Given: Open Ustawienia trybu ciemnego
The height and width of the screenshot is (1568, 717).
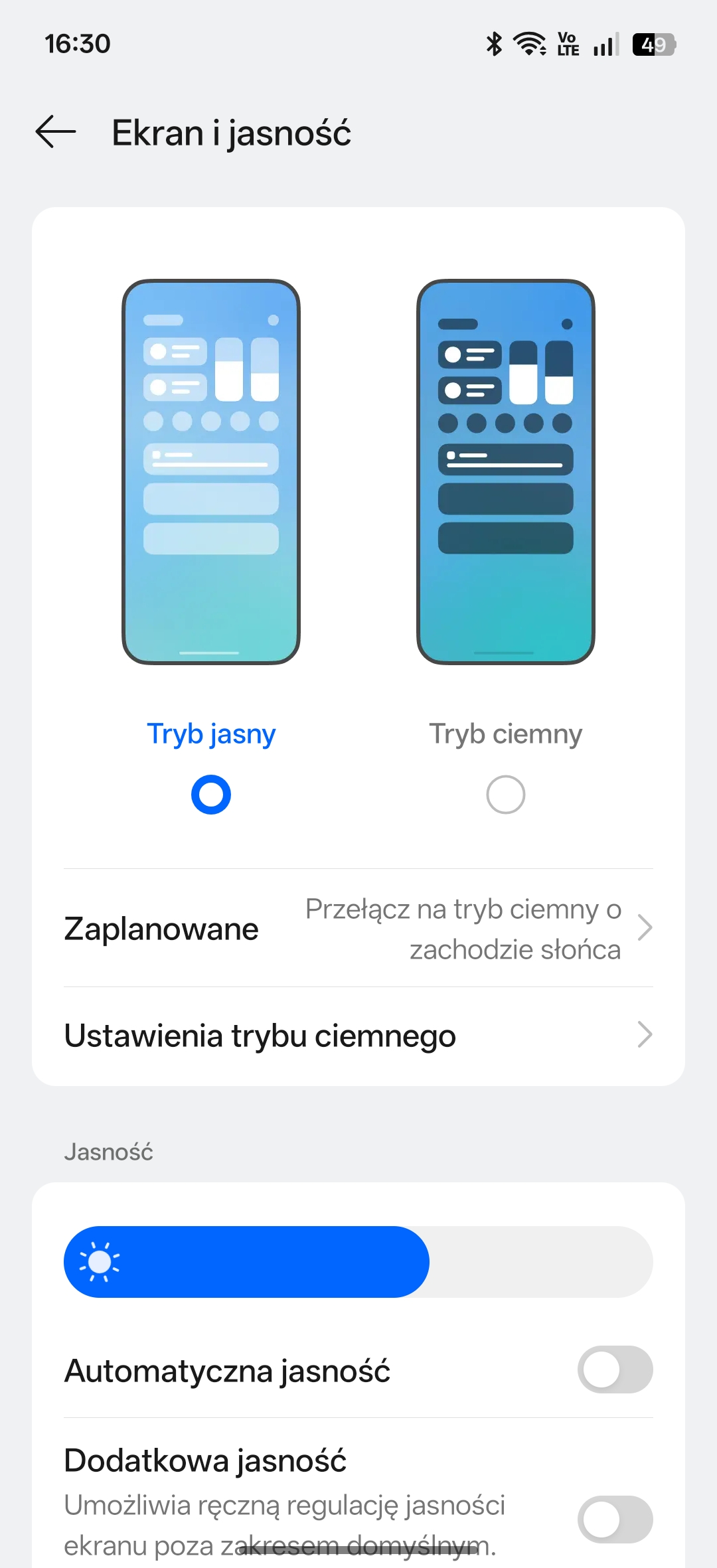Looking at the screenshot, I should pos(358,1036).
